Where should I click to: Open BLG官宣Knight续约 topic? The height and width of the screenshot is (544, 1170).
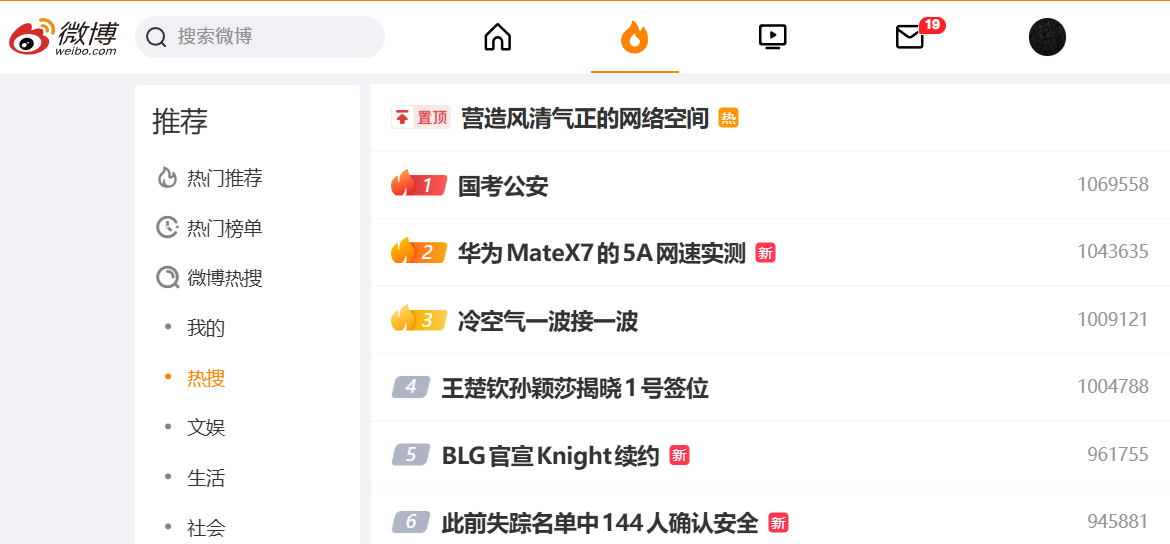[550, 456]
